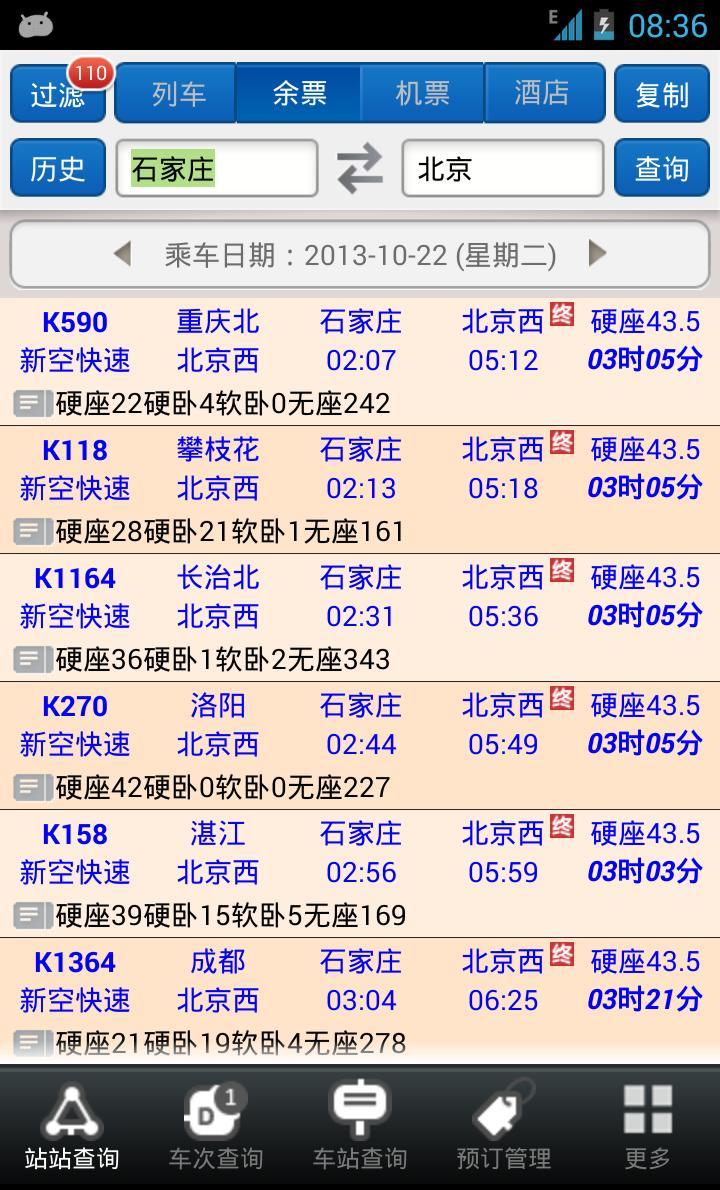The width and height of the screenshot is (720, 1190).
Task: Switch to the 列车 tab
Action: click(x=177, y=94)
